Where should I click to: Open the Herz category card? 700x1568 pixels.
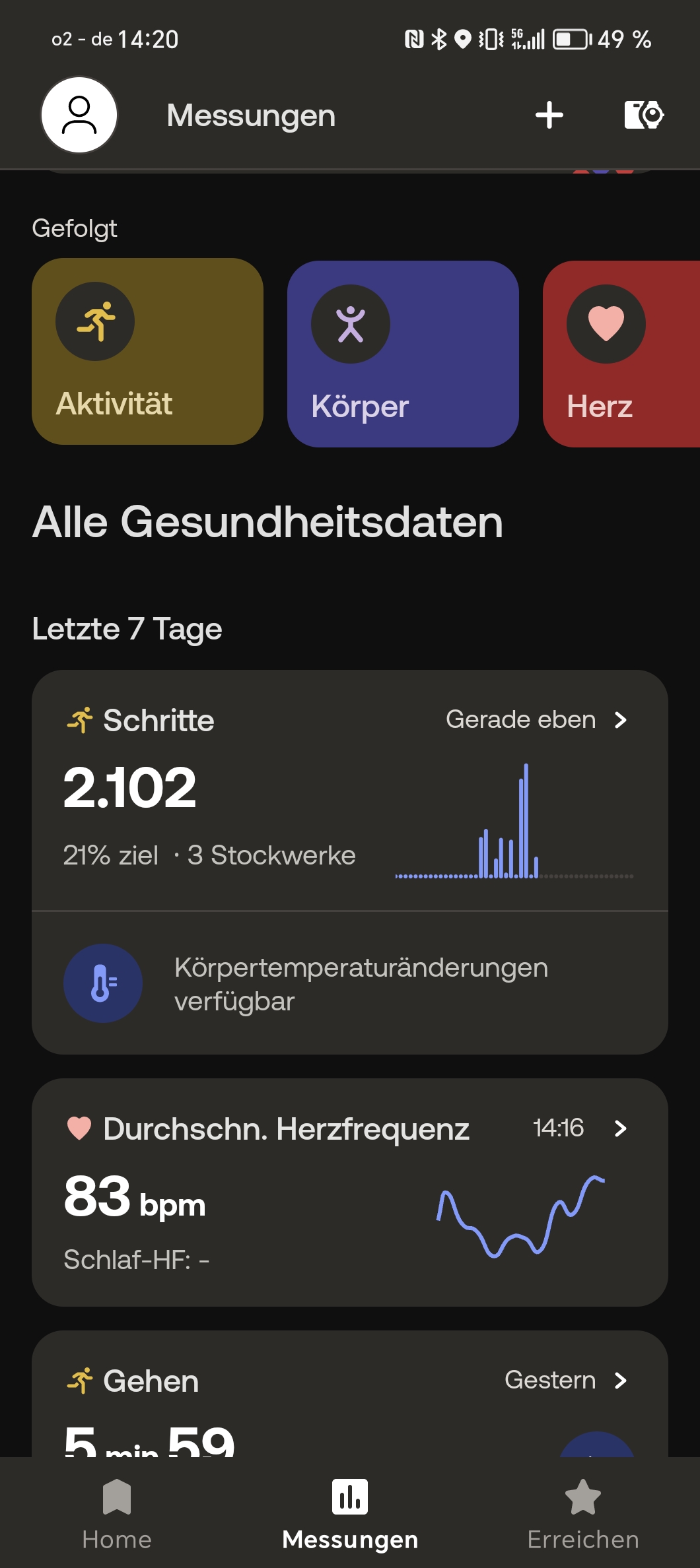pyautogui.click(x=621, y=354)
